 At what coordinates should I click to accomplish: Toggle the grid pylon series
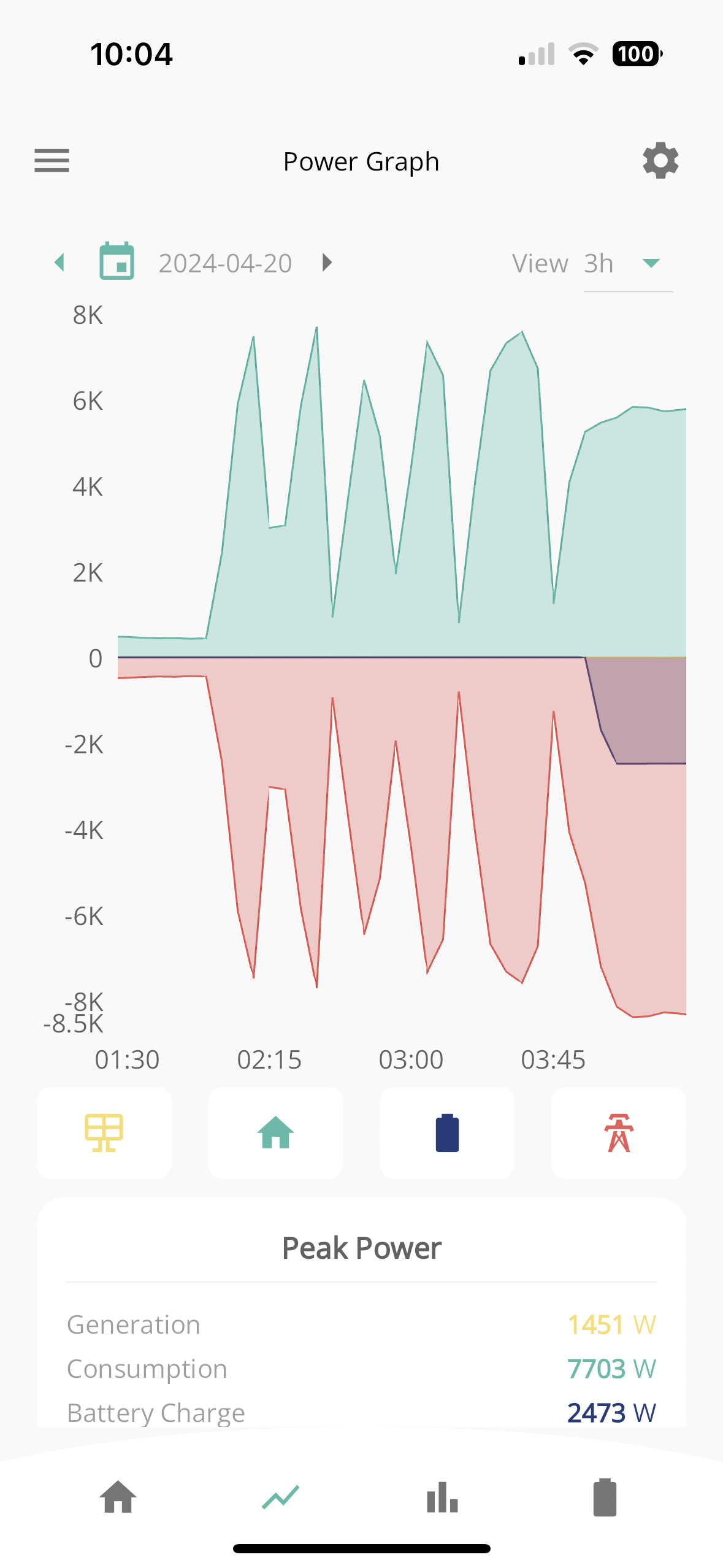point(619,1132)
